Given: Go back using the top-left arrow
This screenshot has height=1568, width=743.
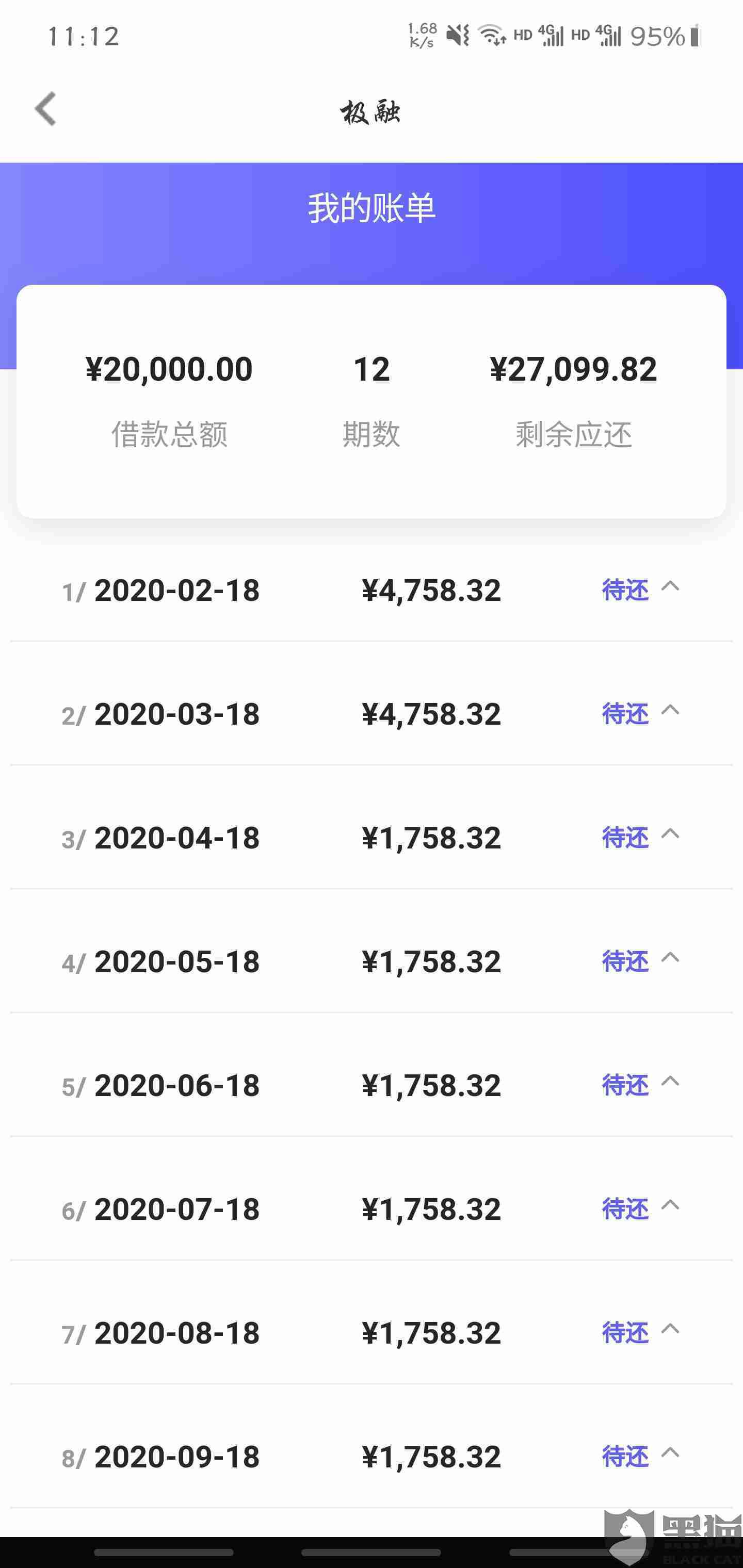Looking at the screenshot, I should click(x=46, y=109).
